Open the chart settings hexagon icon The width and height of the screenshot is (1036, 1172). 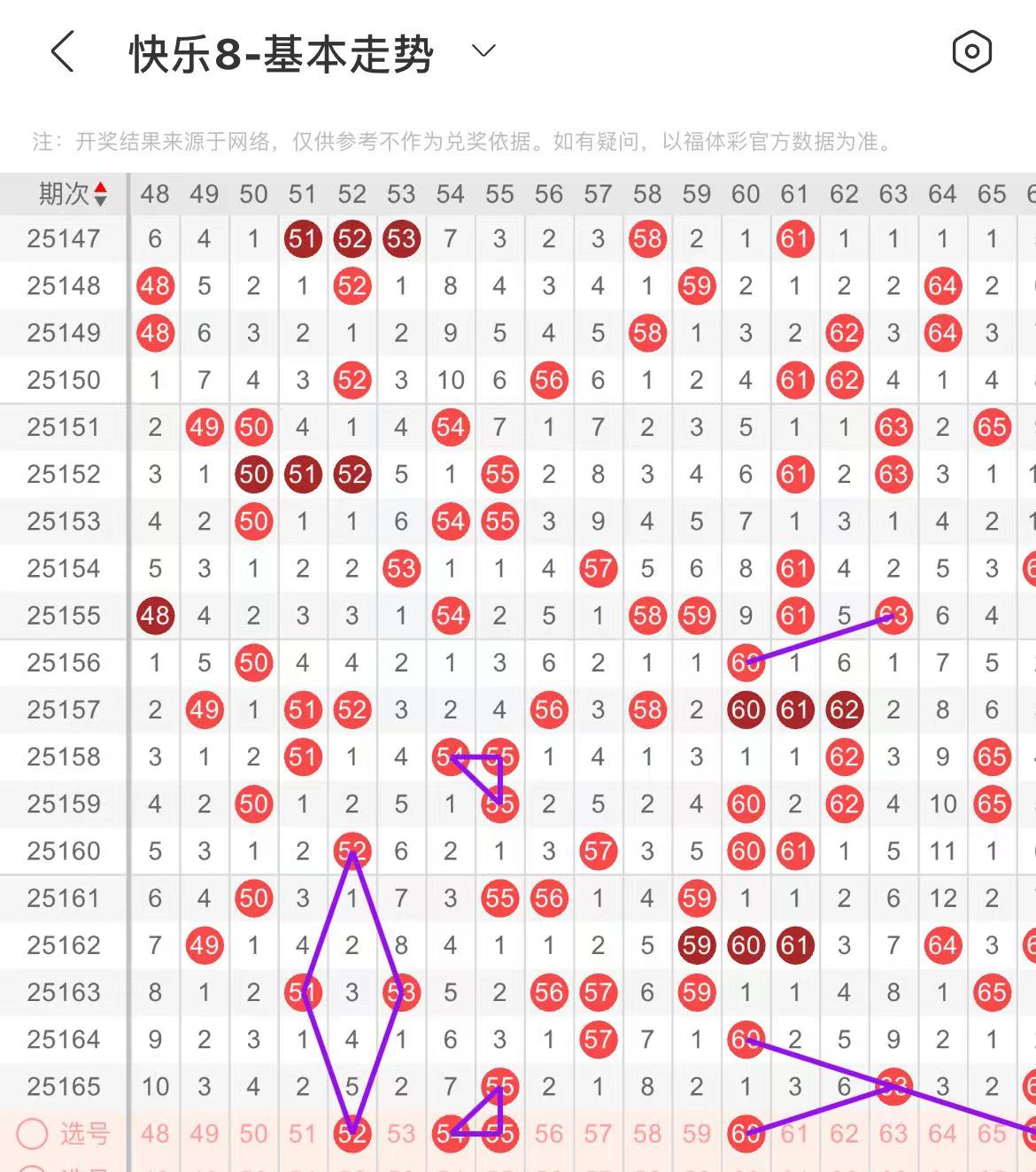click(971, 51)
